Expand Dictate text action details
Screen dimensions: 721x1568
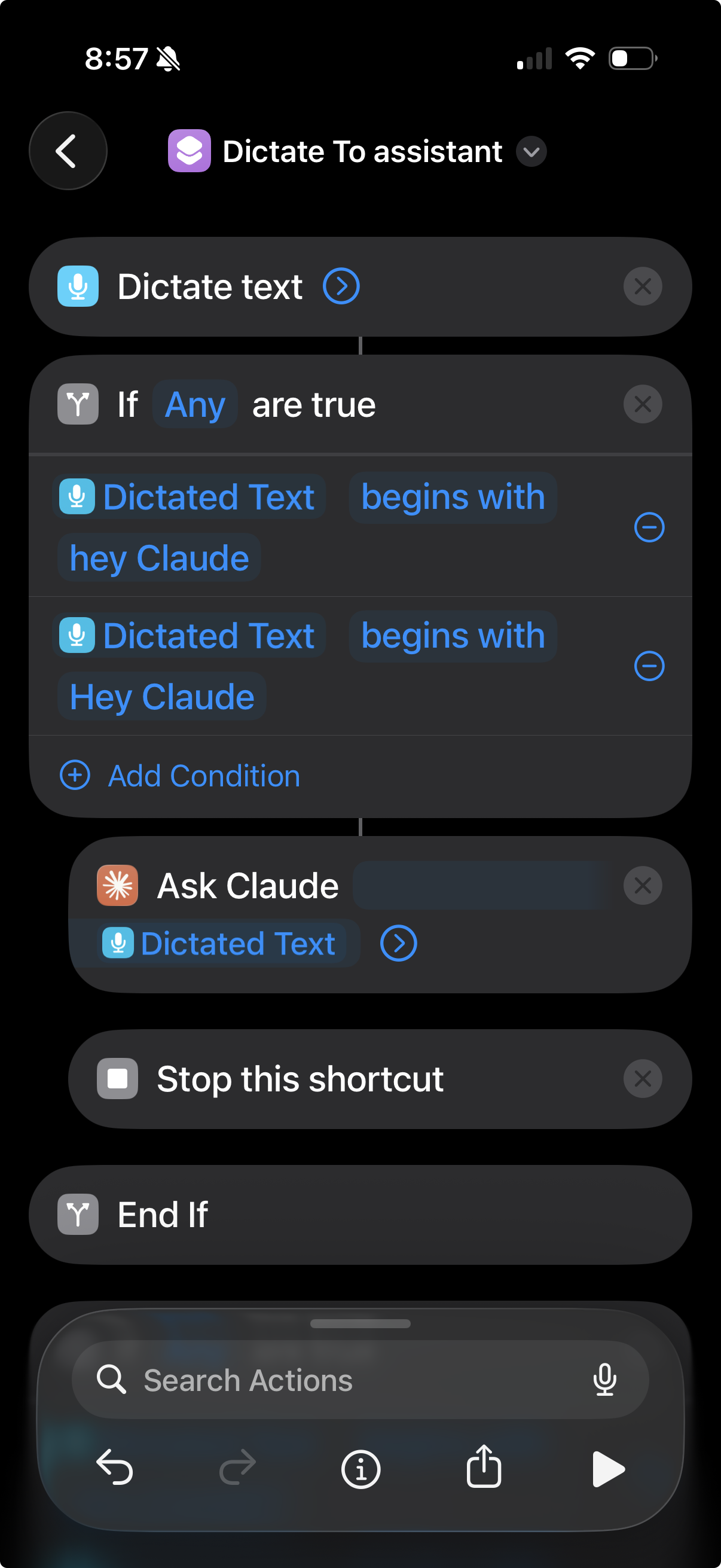(x=341, y=285)
